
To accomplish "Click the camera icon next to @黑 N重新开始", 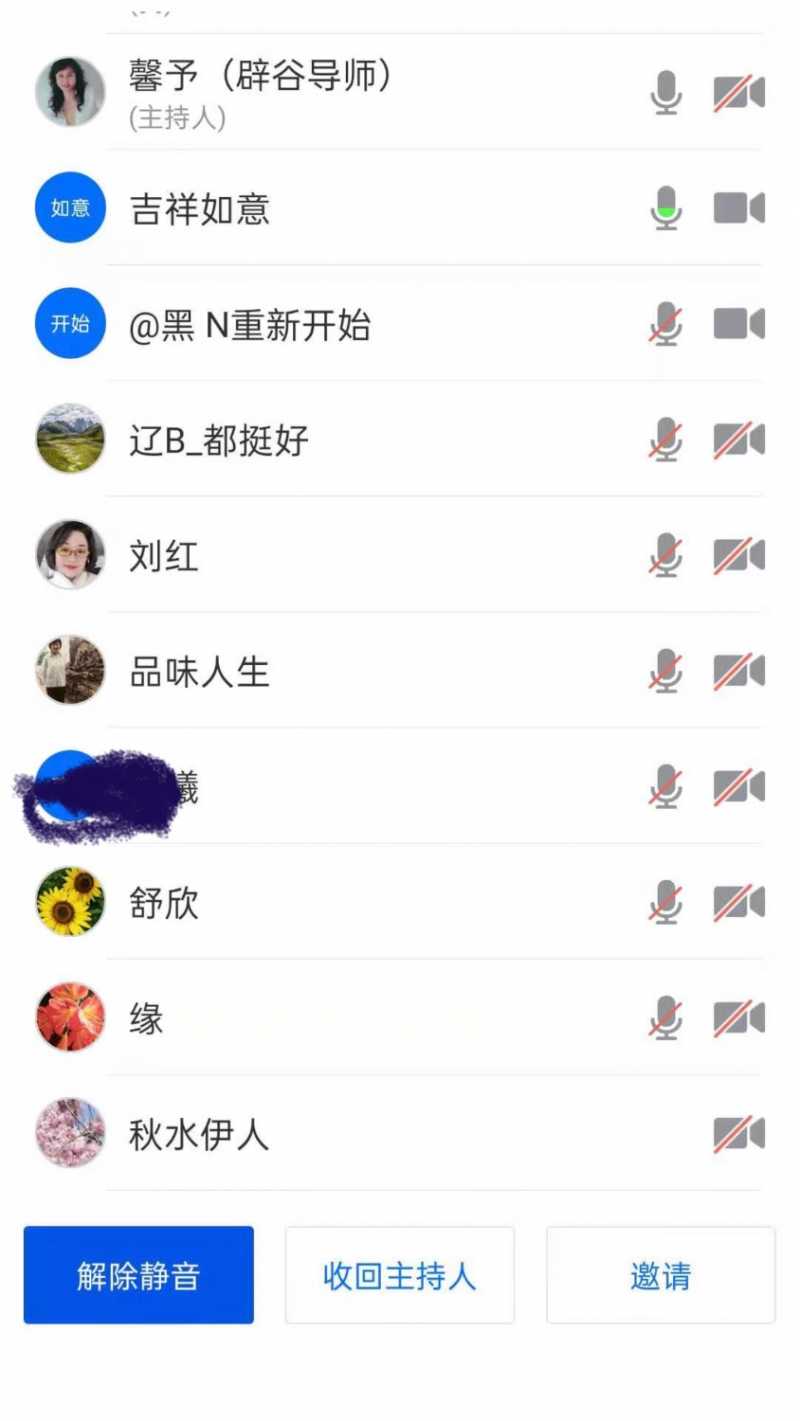I will pos(739,323).
